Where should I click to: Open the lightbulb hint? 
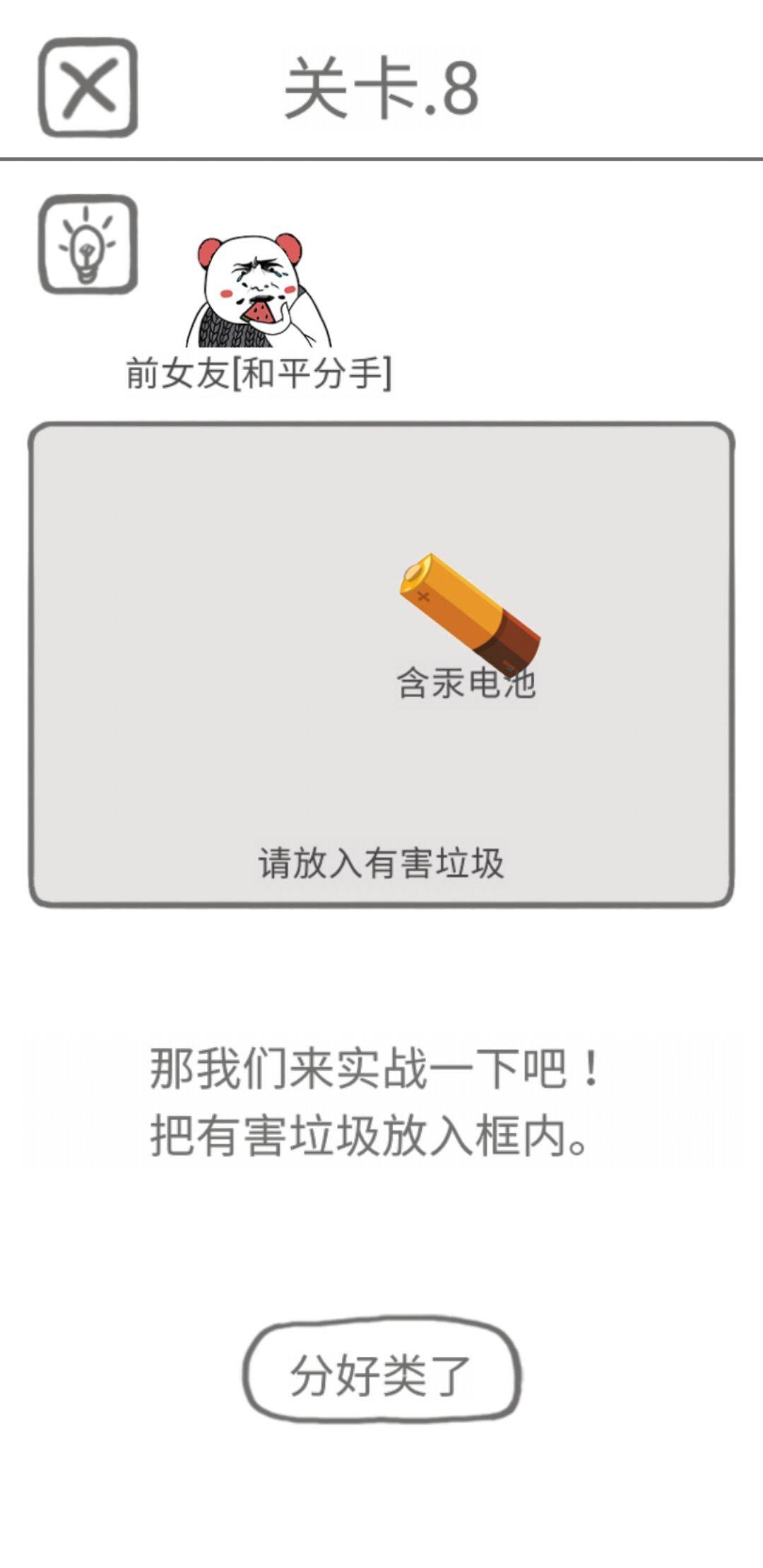click(88, 244)
